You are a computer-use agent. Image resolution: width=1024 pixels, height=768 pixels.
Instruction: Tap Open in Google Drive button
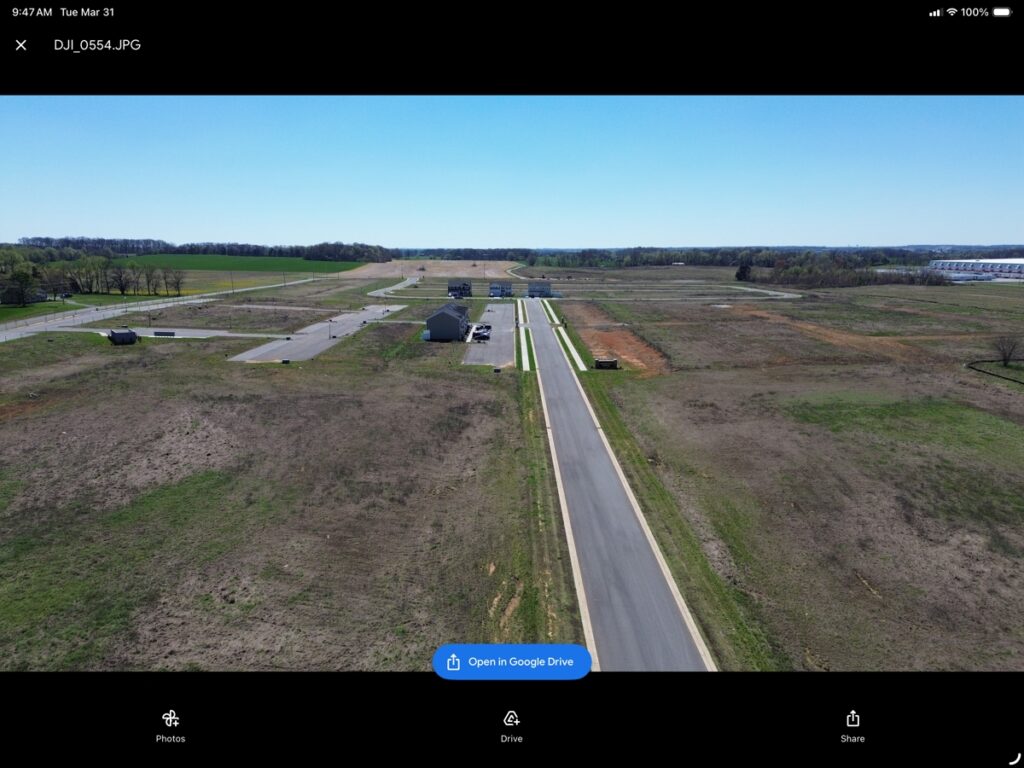511,662
